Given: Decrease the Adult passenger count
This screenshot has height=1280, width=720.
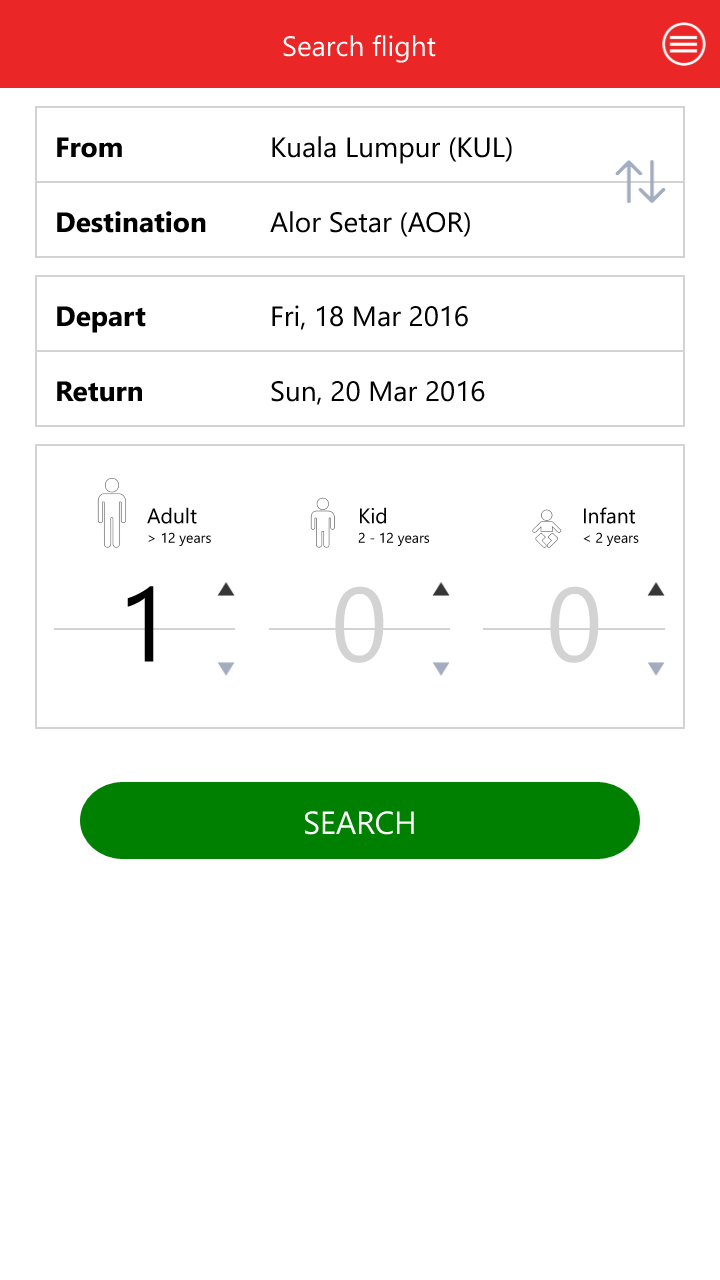Looking at the screenshot, I should pos(226,668).
